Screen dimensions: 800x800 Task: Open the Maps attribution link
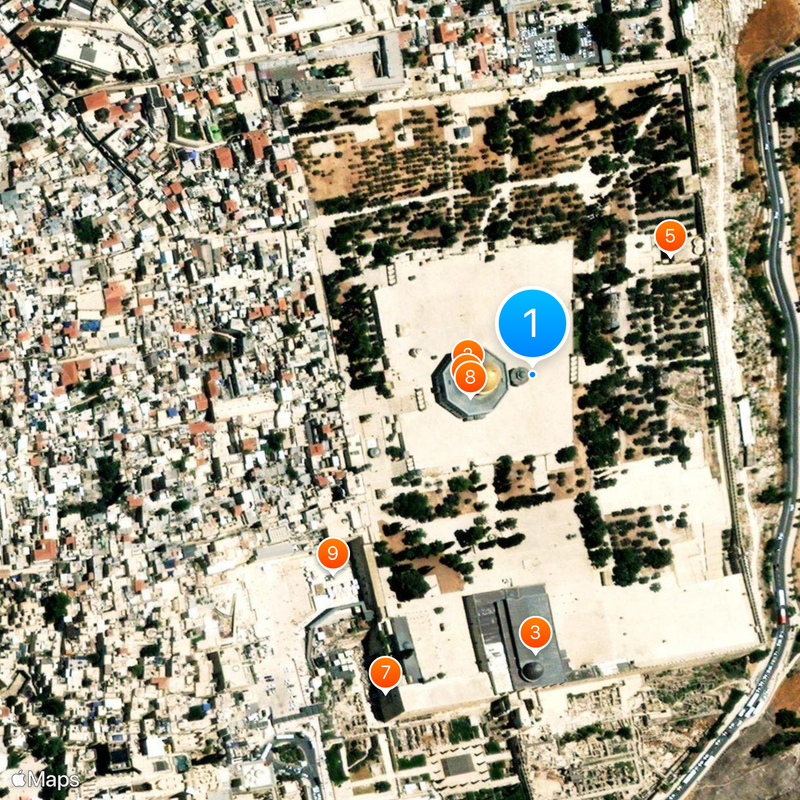(46, 779)
